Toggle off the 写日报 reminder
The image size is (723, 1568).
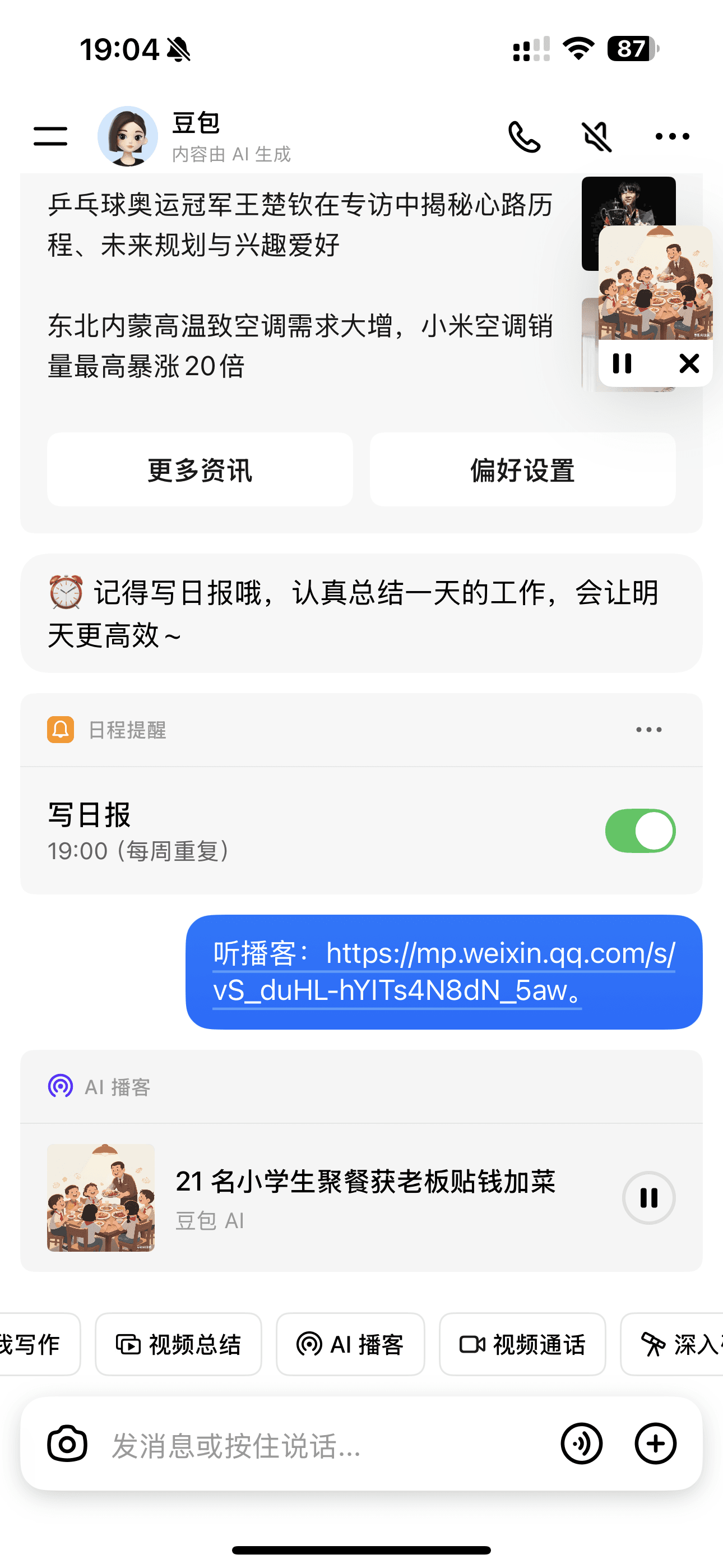tap(639, 831)
